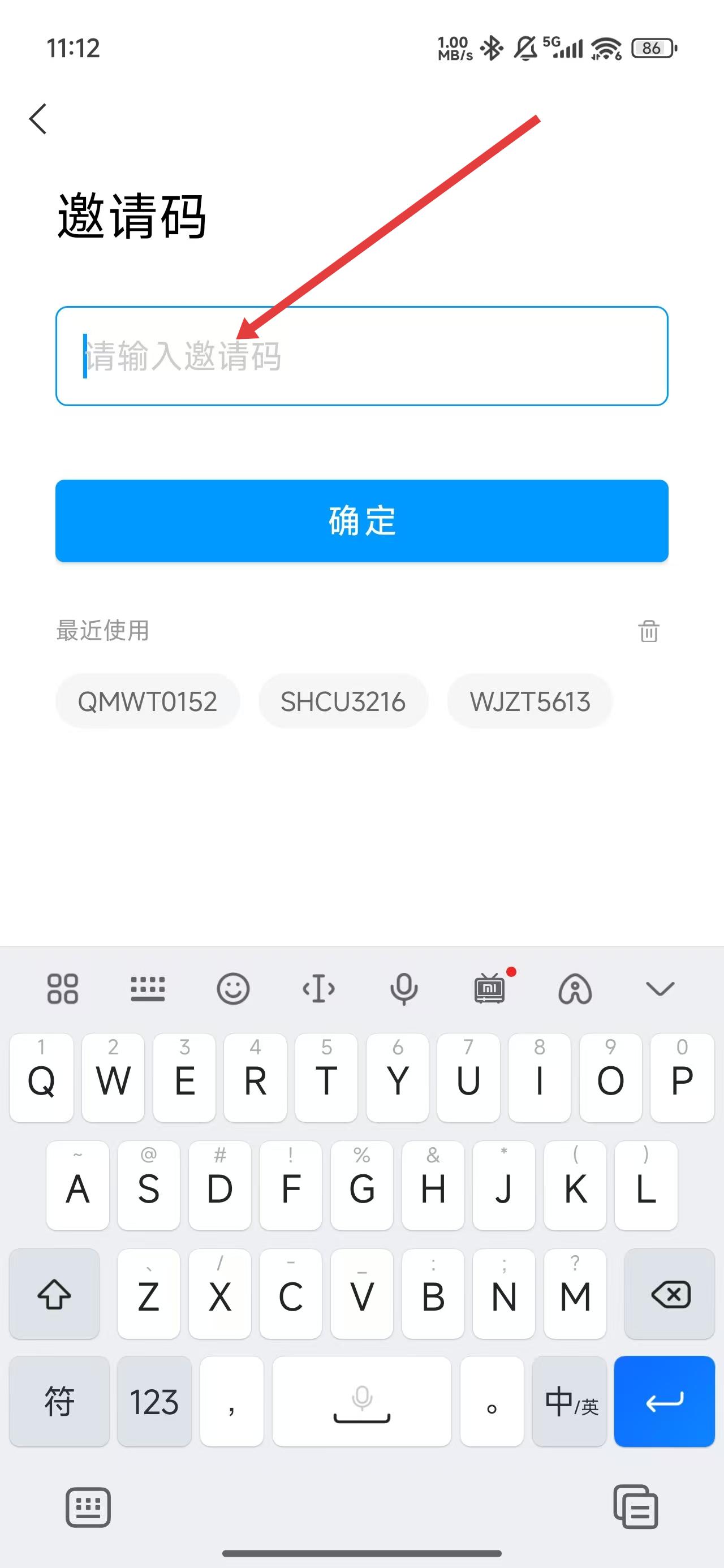Screen dimensions: 724x1568
Task: Clear recently used codes with trash icon
Action: [x=649, y=631]
